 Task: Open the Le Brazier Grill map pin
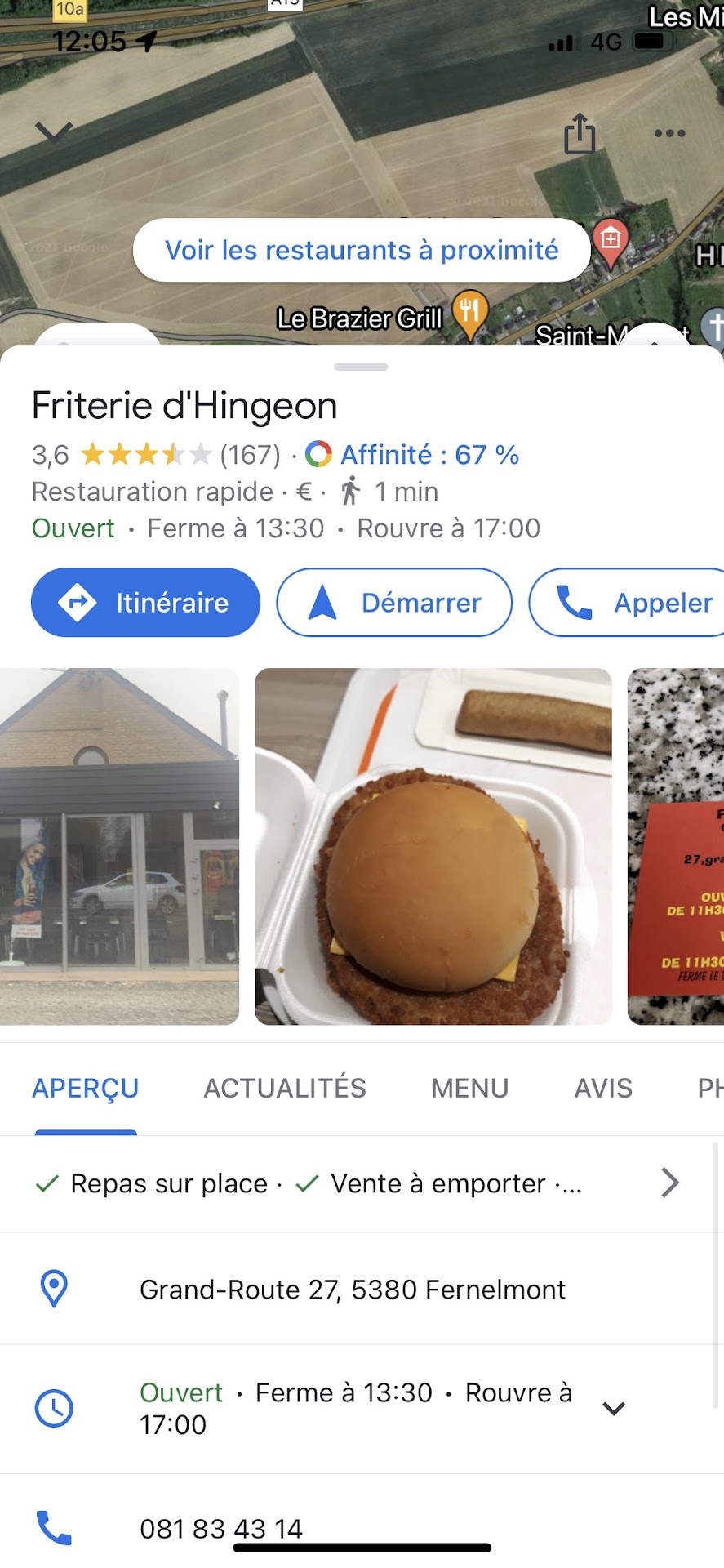tap(469, 314)
